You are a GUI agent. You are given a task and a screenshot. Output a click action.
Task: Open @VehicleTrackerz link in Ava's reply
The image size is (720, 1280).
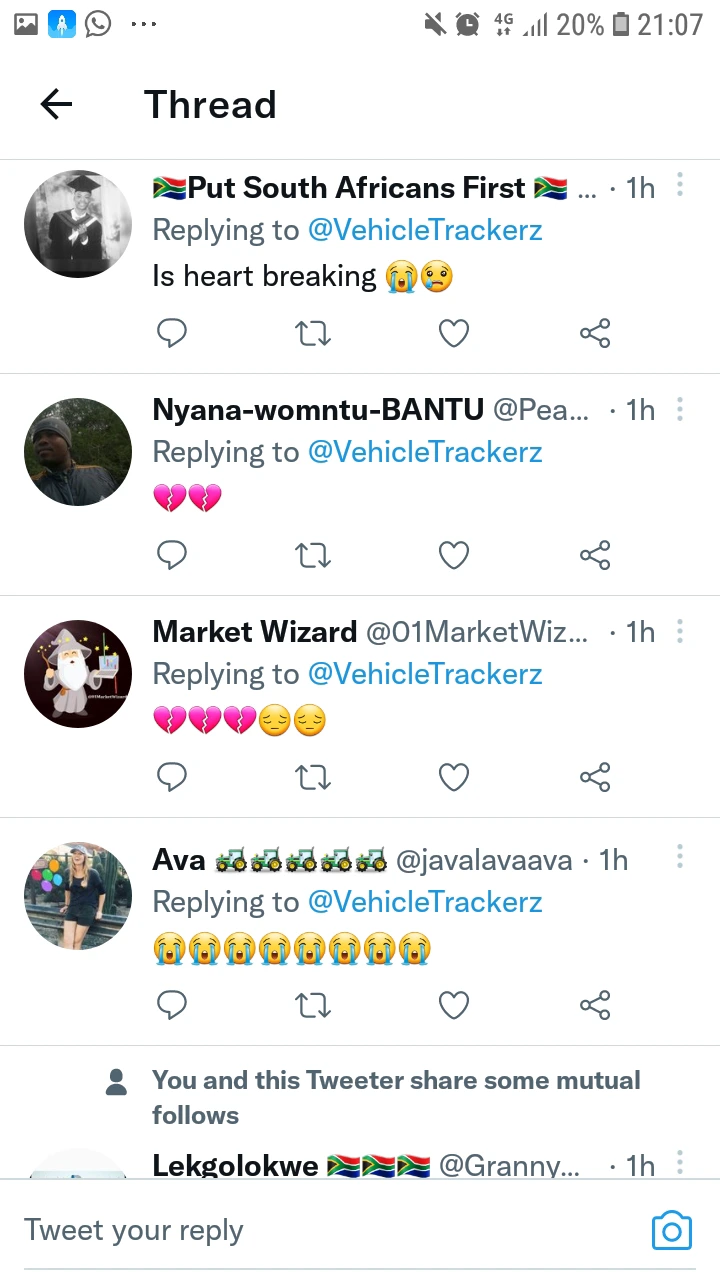click(425, 902)
